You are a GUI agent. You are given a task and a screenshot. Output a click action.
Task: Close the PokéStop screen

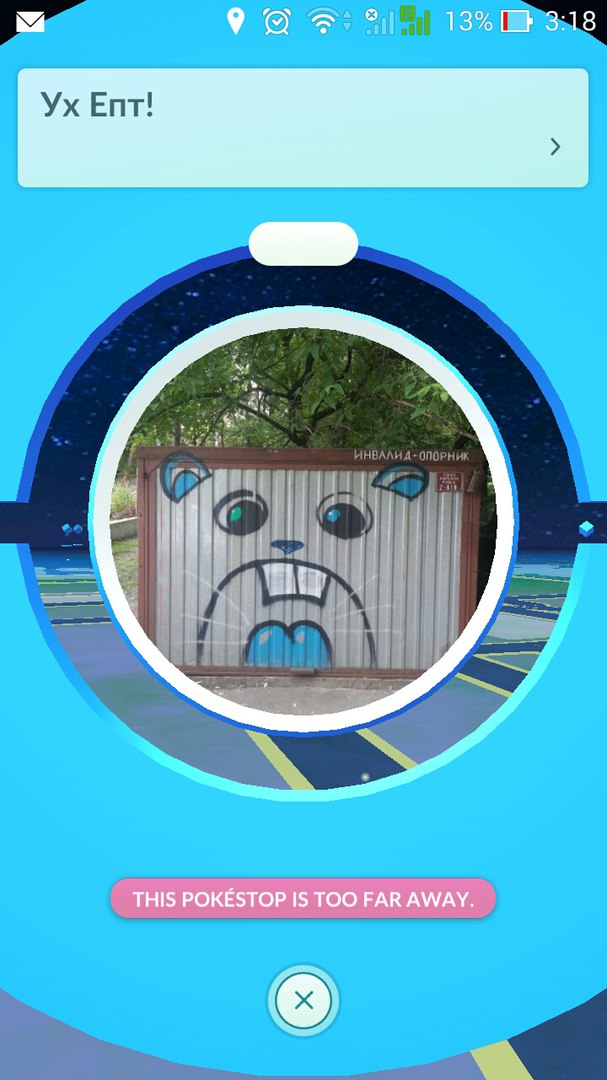(x=304, y=1000)
